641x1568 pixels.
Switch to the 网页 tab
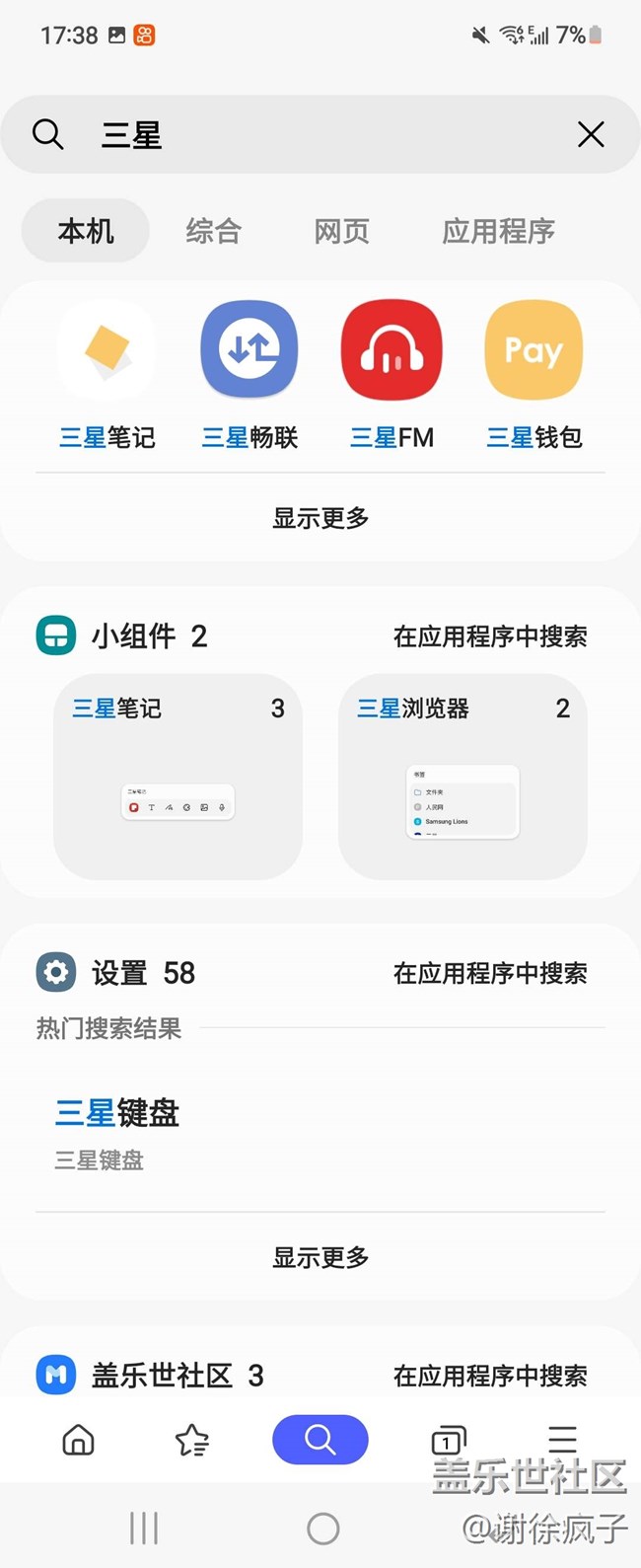tap(341, 231)
